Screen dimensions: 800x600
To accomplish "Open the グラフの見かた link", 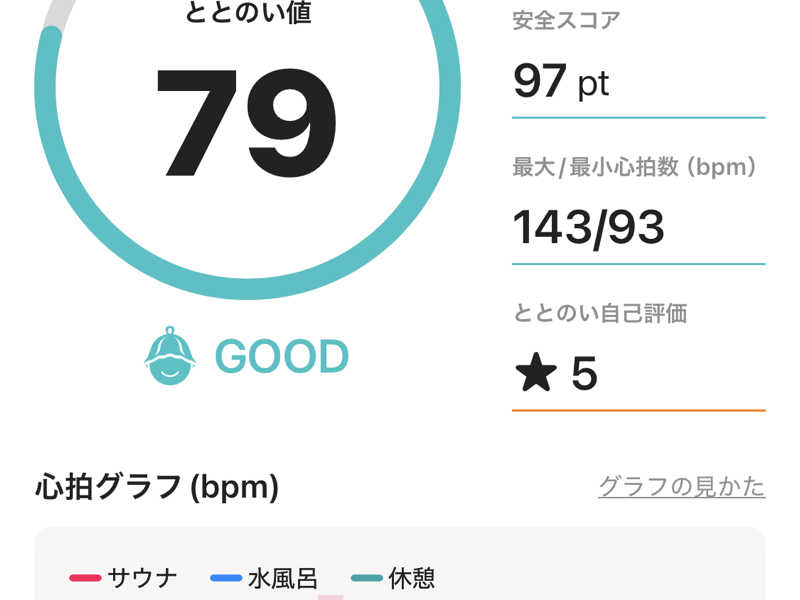I will pos(681,487).
